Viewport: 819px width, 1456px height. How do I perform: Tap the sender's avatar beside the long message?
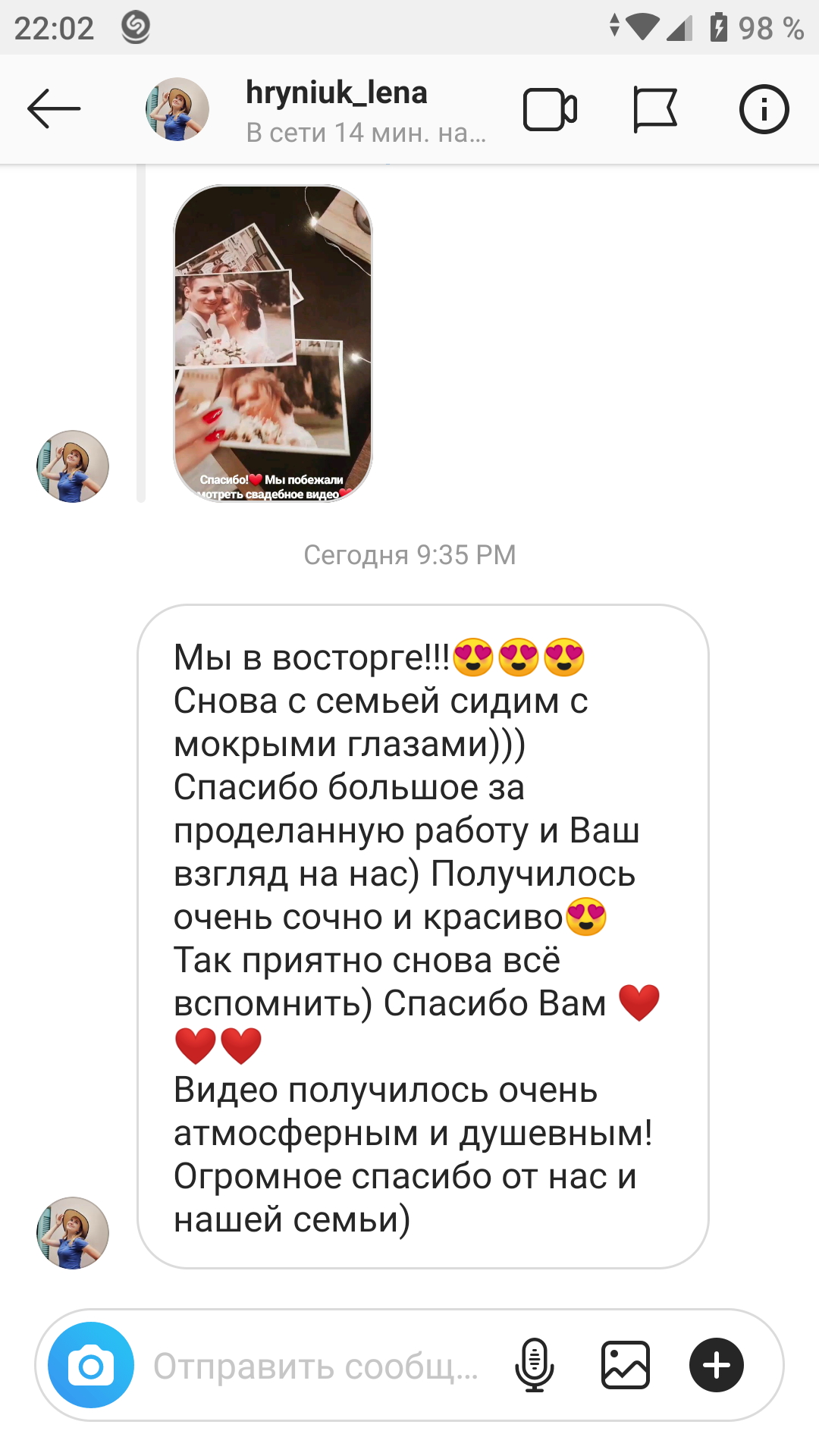point(73,1233)
